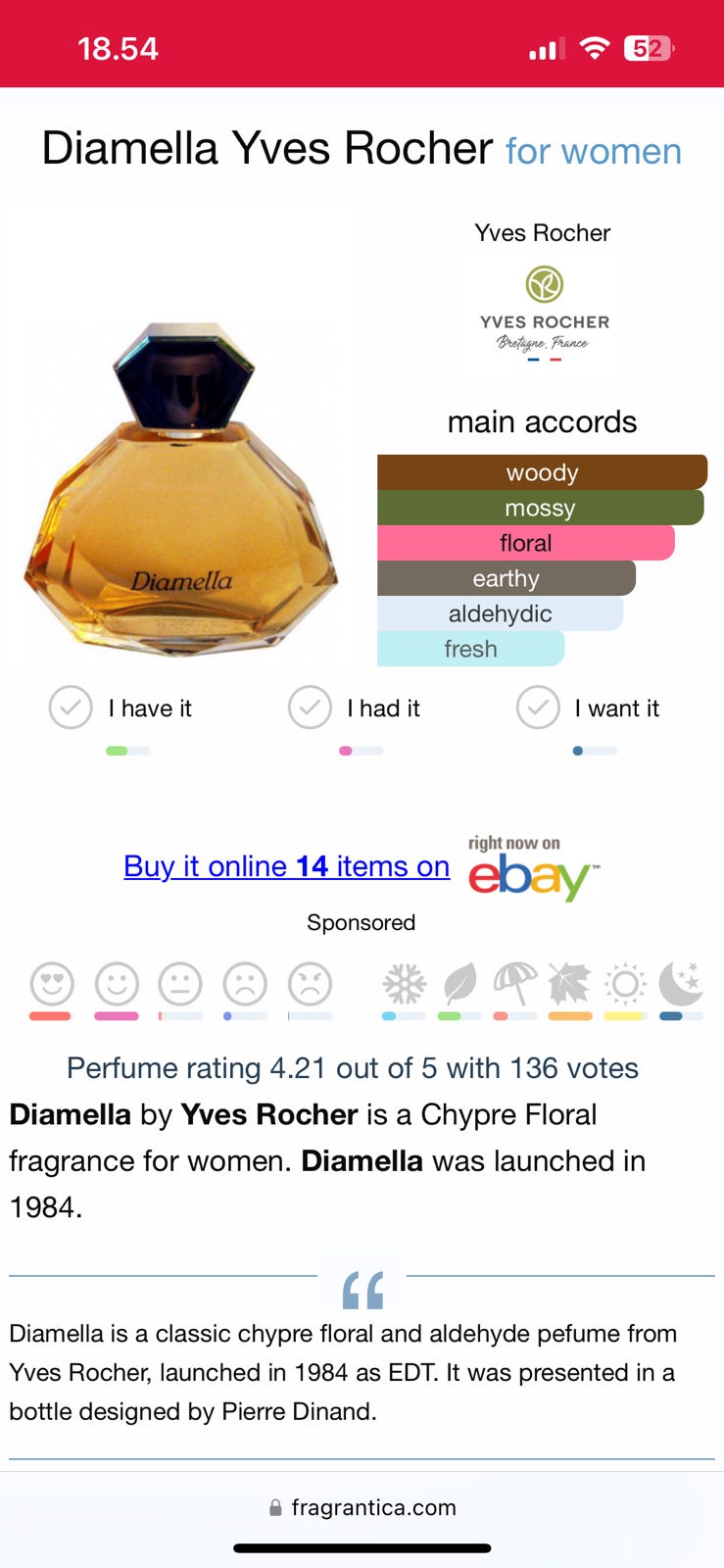Open Buy it online eBay link
Screen dimensions: 724x1568
[286, 866]
